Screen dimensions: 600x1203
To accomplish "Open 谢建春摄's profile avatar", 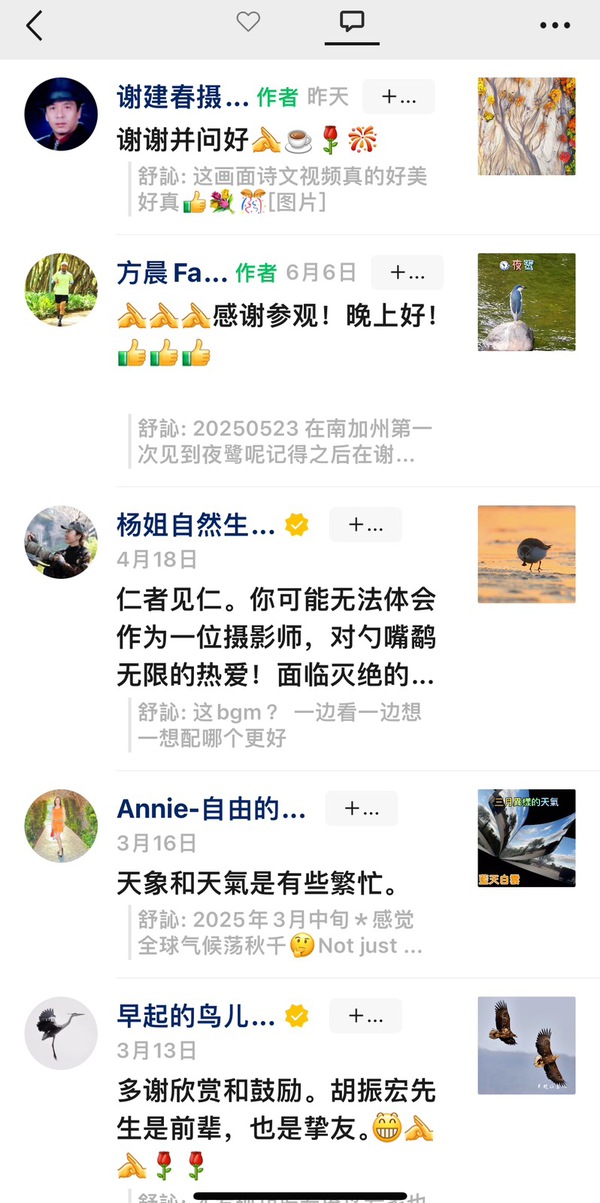I will pos(60,114).
